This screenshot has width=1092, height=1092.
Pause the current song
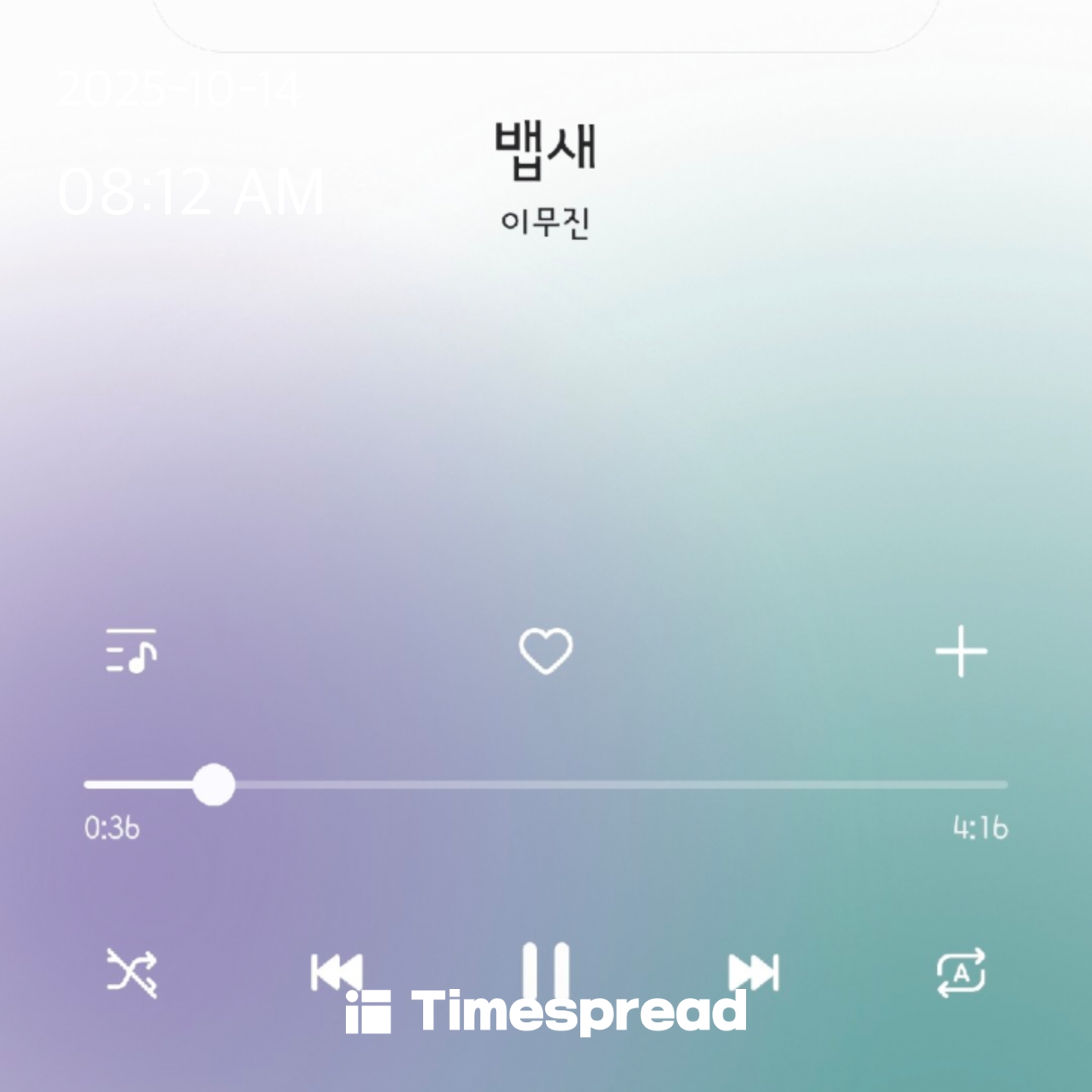(545, 971)
